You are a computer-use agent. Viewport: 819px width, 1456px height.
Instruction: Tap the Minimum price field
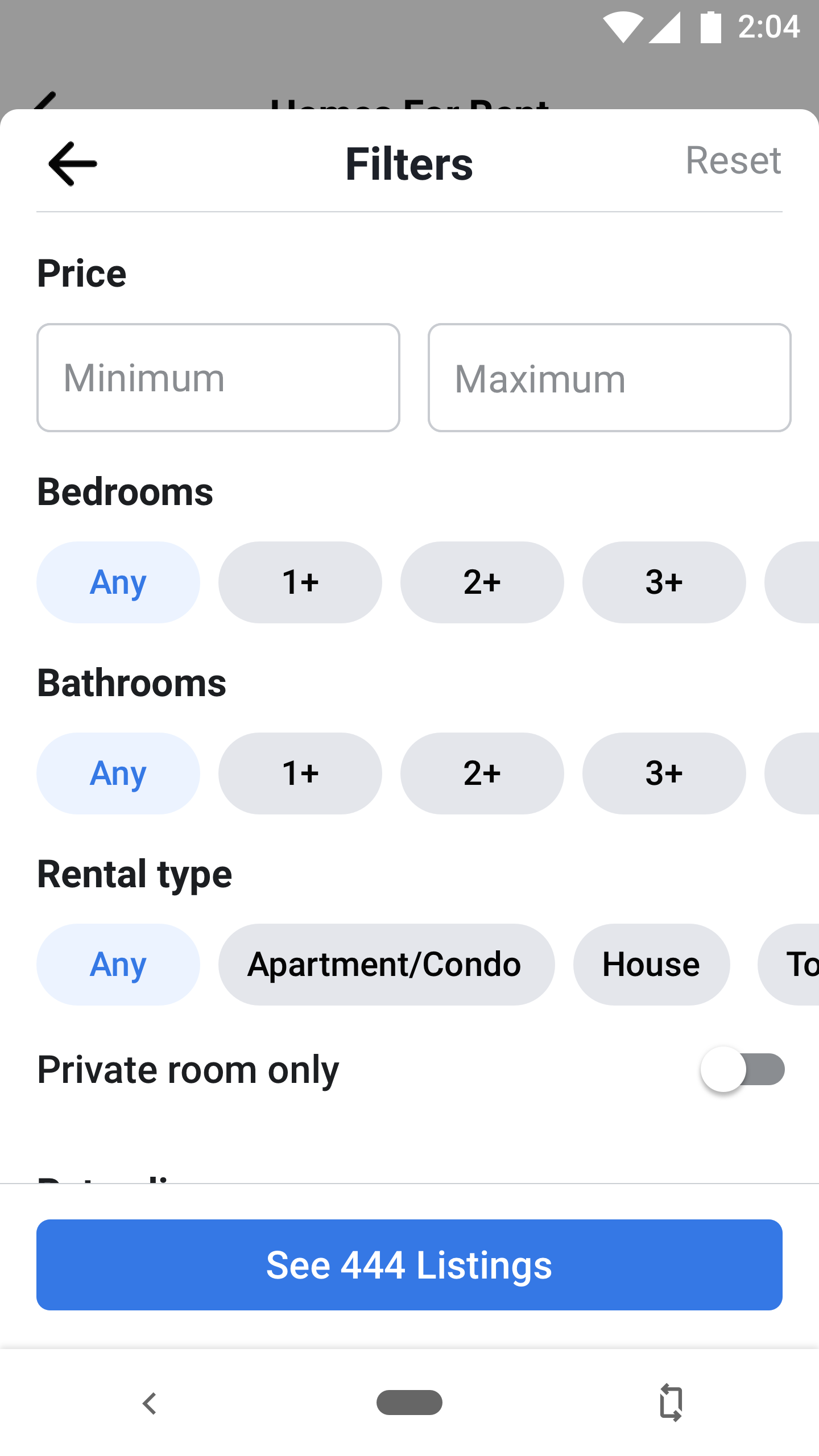218,378
